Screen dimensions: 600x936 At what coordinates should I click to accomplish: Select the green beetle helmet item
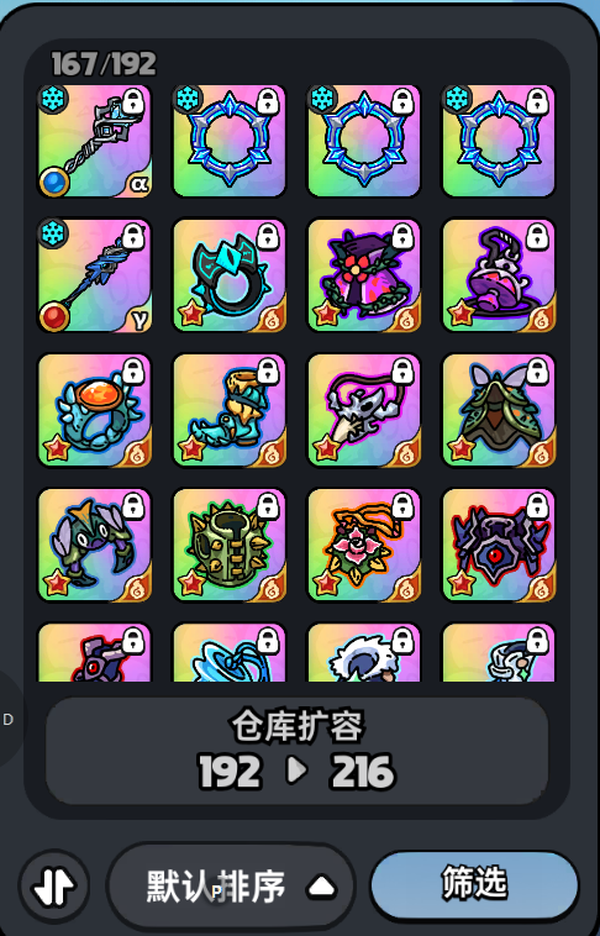[x=498, y=409]
